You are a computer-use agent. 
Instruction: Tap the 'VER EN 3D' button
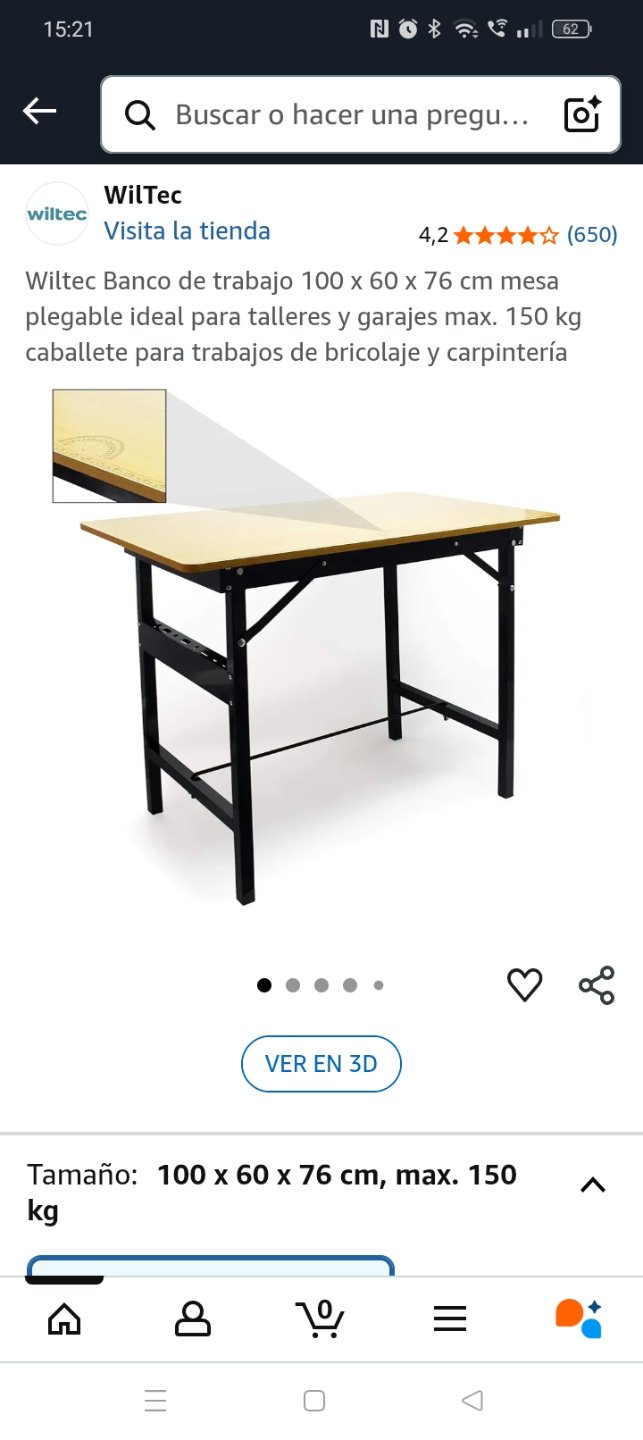pos(321,1064)
